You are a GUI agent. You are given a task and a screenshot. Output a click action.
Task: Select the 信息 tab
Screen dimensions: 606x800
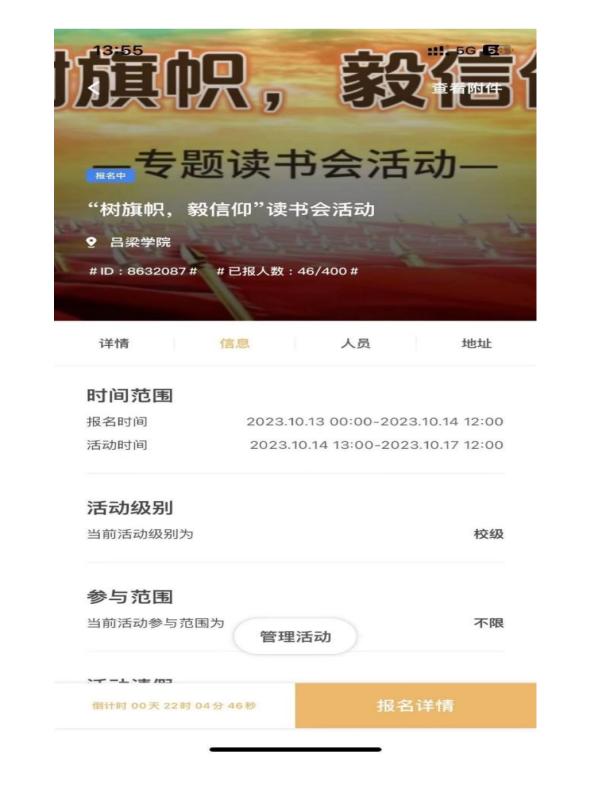point(234,344)
